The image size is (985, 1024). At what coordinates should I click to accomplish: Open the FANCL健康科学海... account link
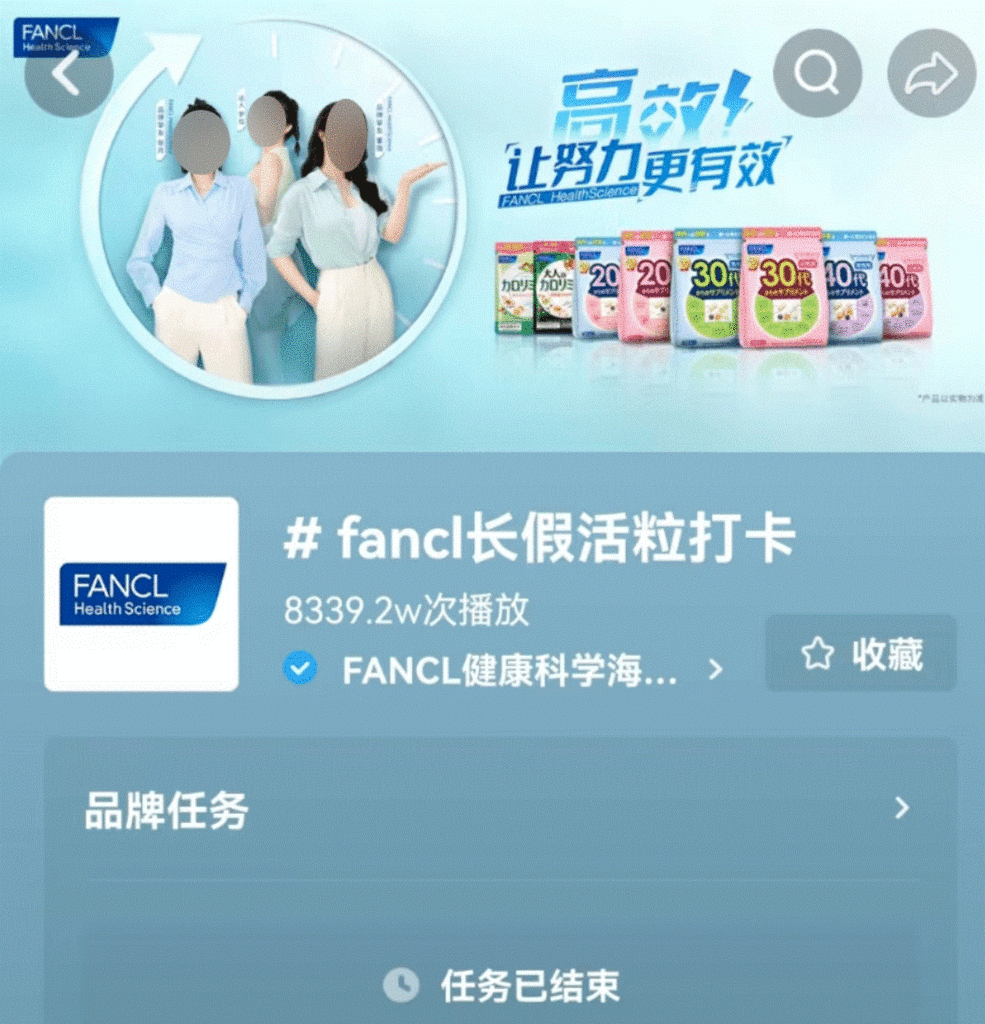tap(509, 671)
